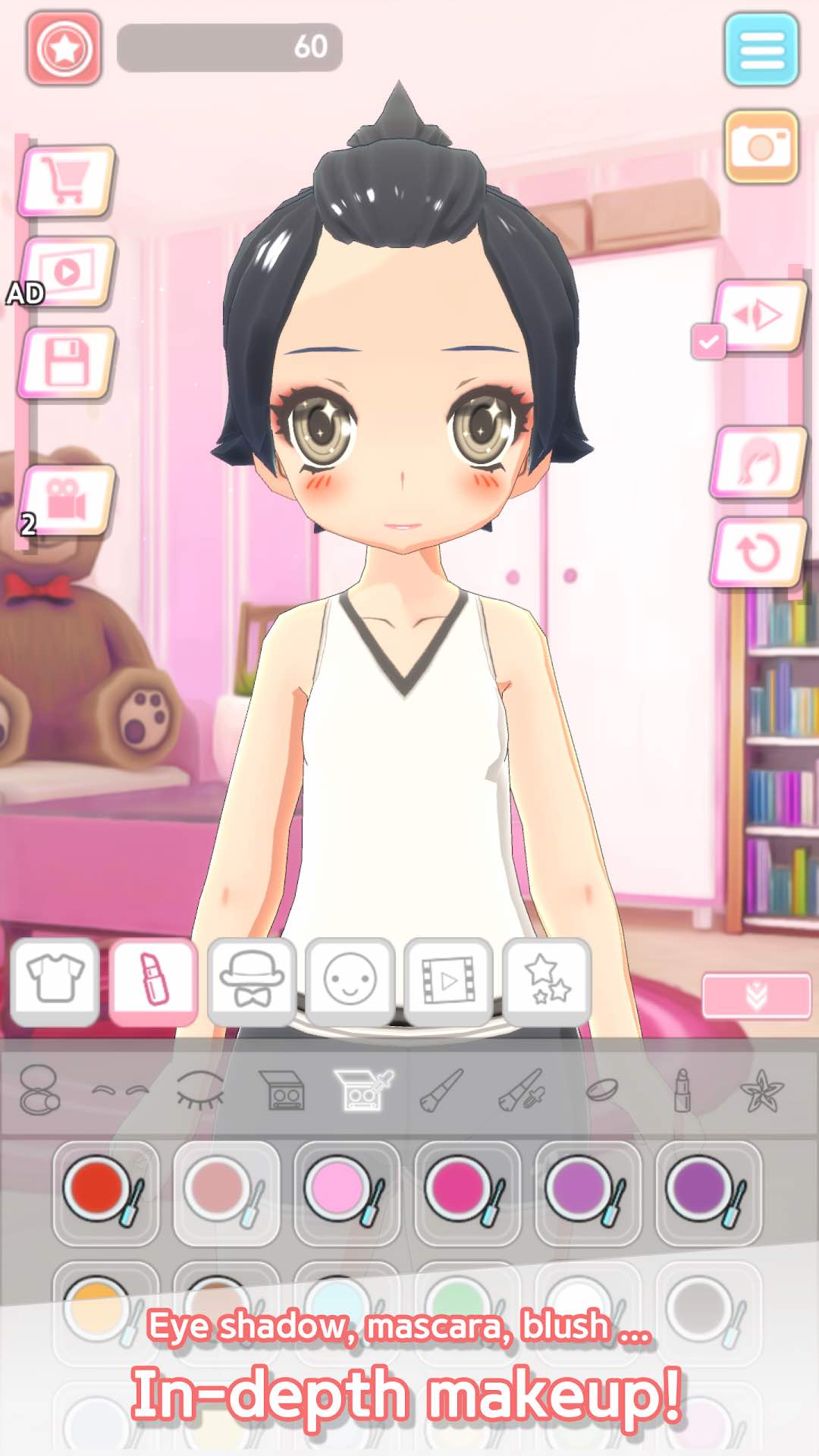Viewport: 819px width, 1456px height.
Task: Collapse the panel with the down-arrow button
Action: tap(757, 996)
